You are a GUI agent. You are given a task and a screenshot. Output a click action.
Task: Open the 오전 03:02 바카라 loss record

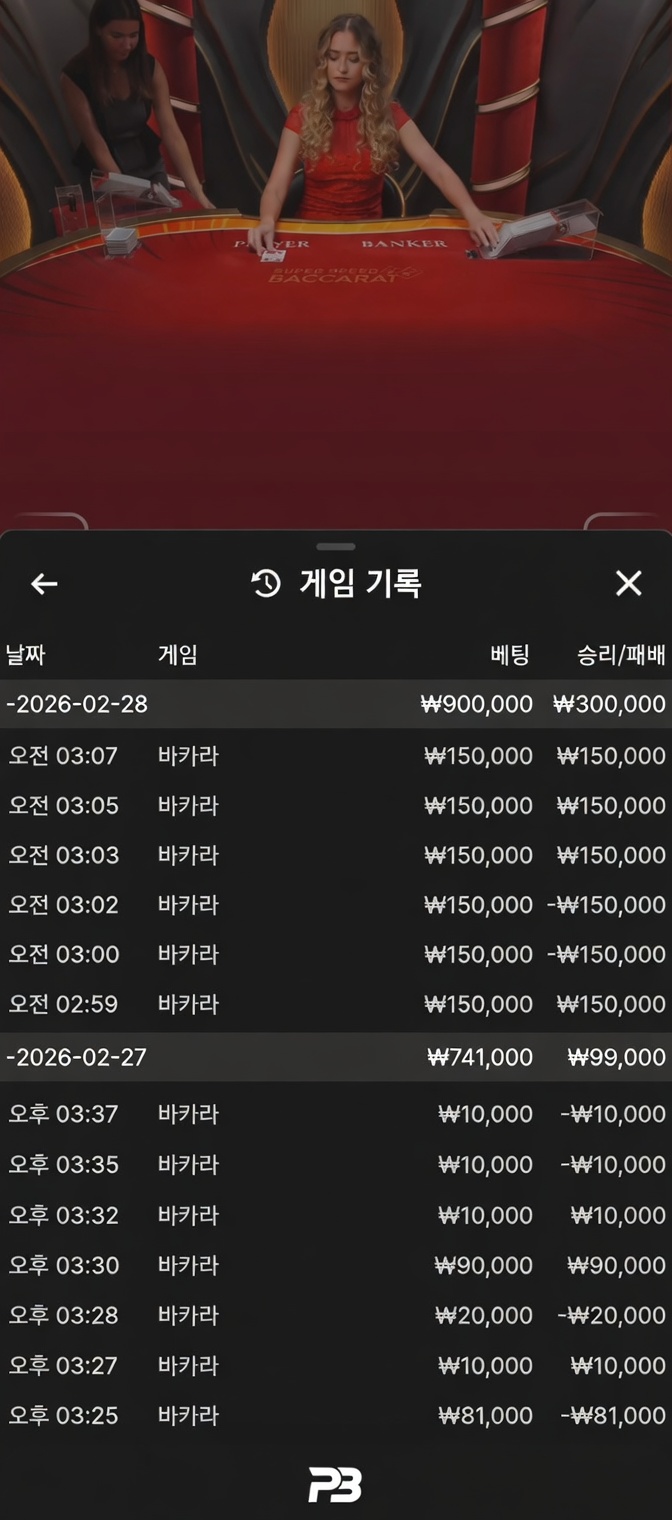(x=335, y=905)
